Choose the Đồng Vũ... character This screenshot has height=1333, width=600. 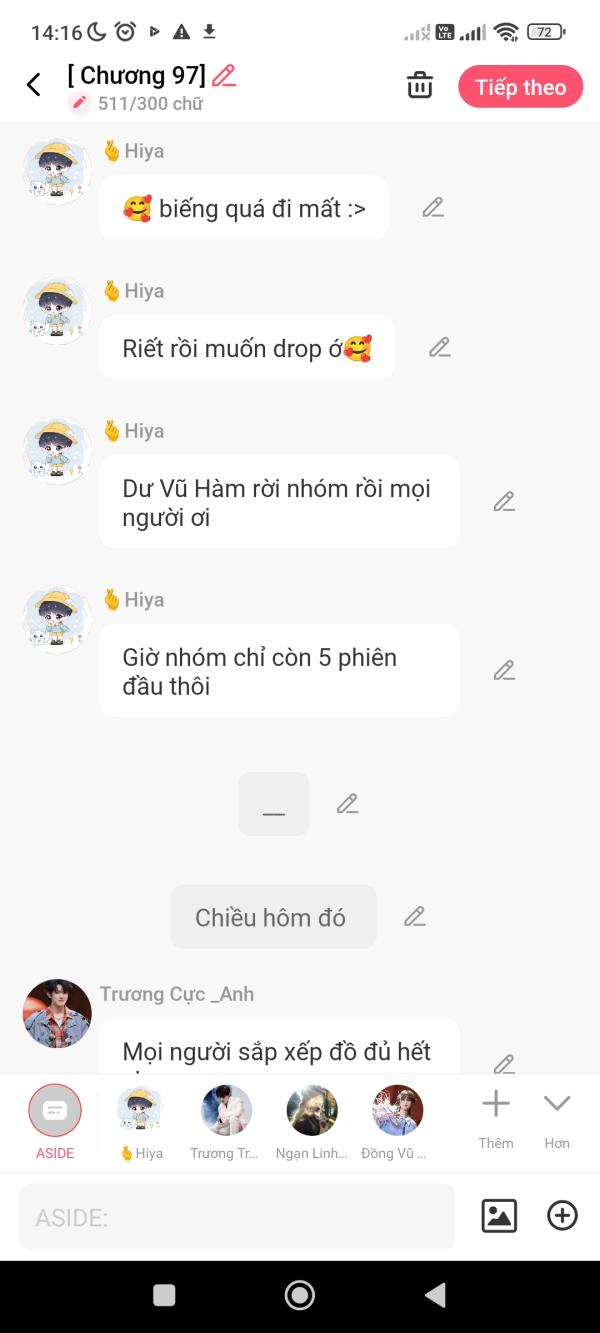click(x=397, y=1121)
